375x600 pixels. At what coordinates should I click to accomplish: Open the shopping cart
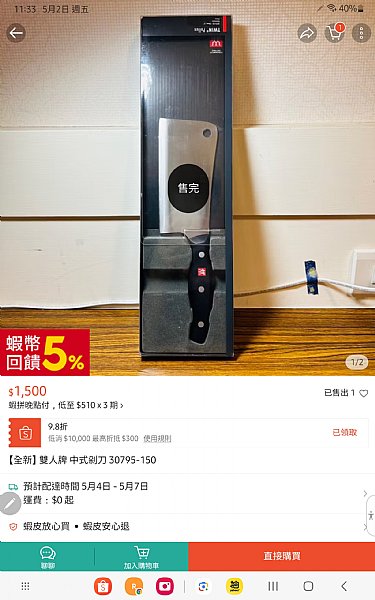(x=334, y=33)
